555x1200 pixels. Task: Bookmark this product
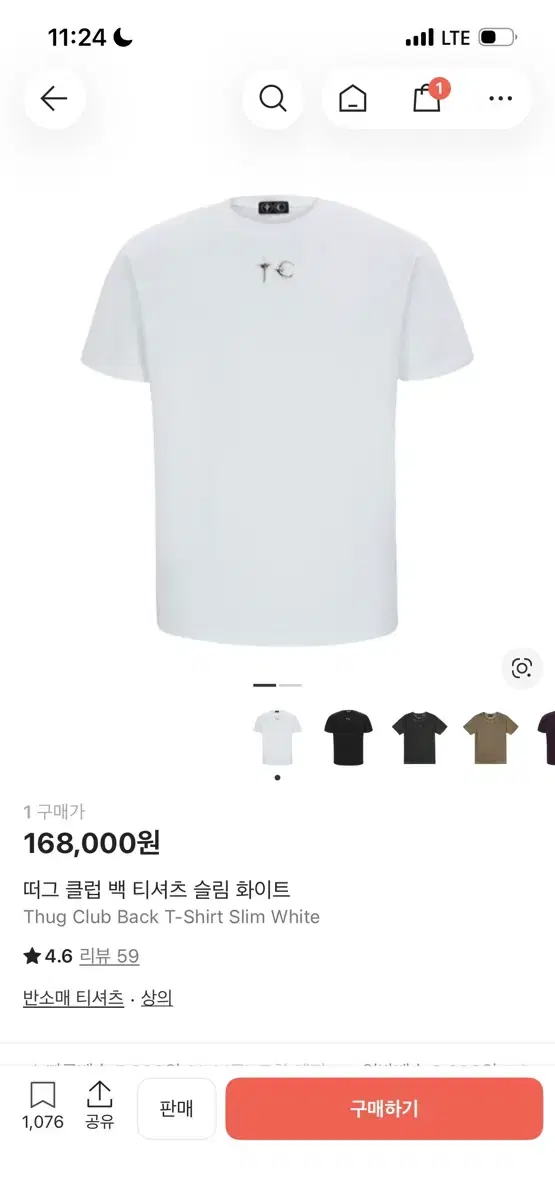click(42, 1107)
